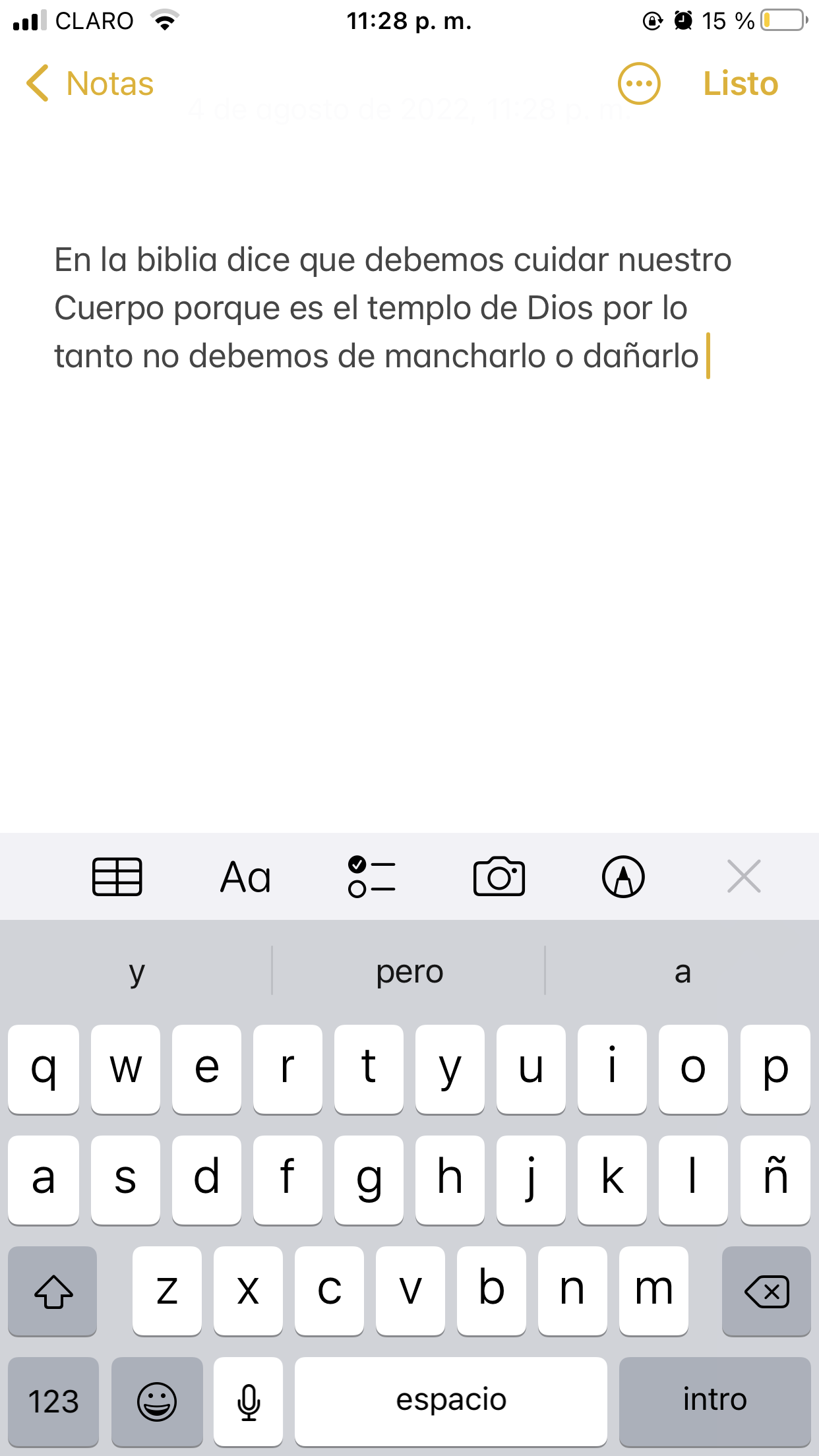Tap Listo to finish editing

click(x=741, y=84)
